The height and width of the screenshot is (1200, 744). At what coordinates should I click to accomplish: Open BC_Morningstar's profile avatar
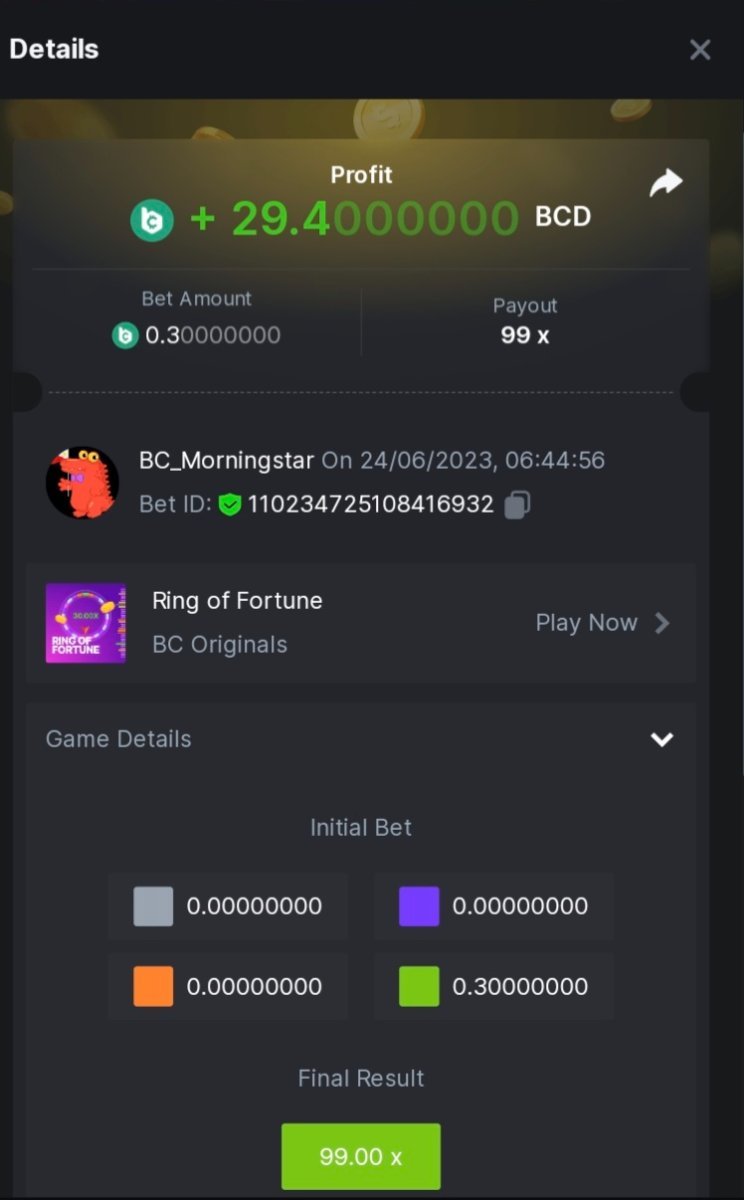pyautogui.click(x=82, y=483)
